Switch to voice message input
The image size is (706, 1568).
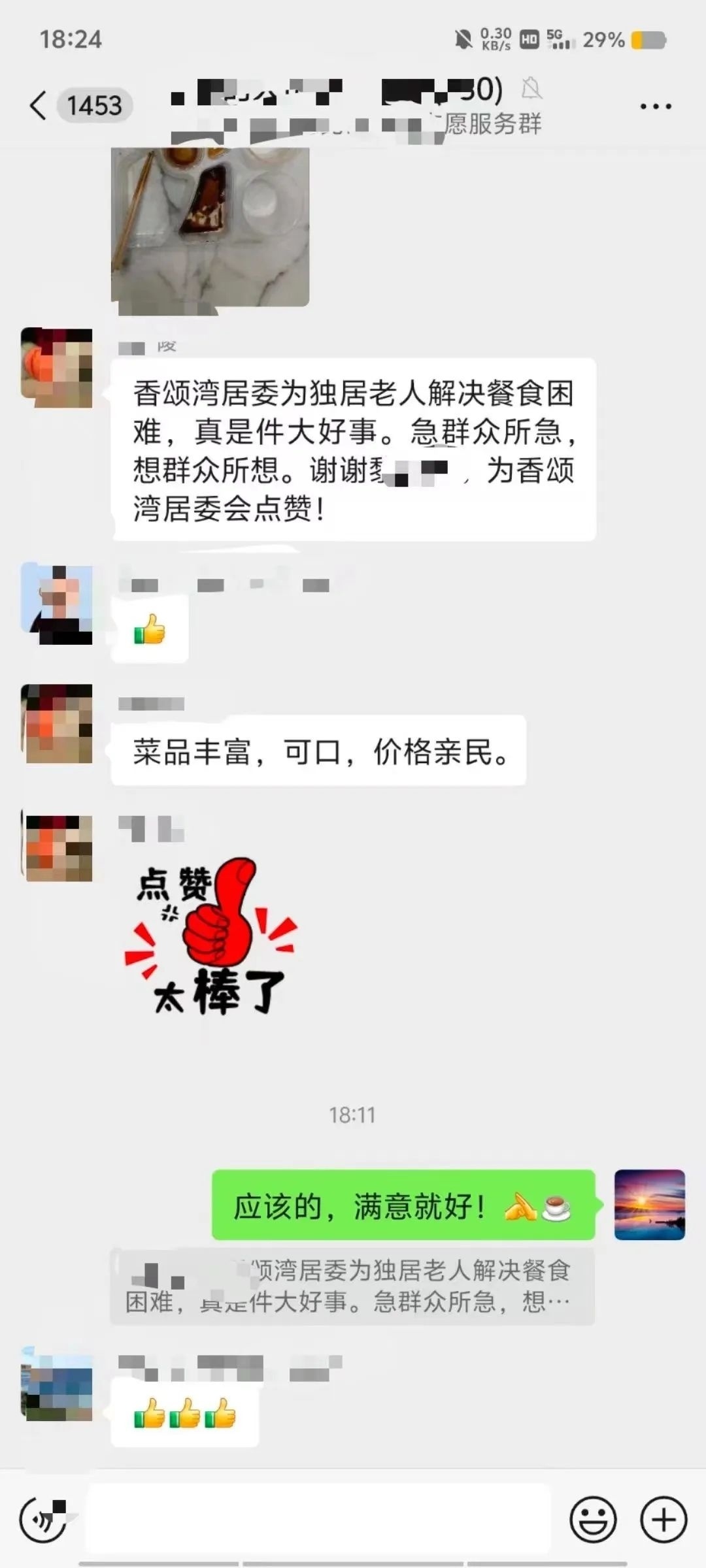(43, 1520)
